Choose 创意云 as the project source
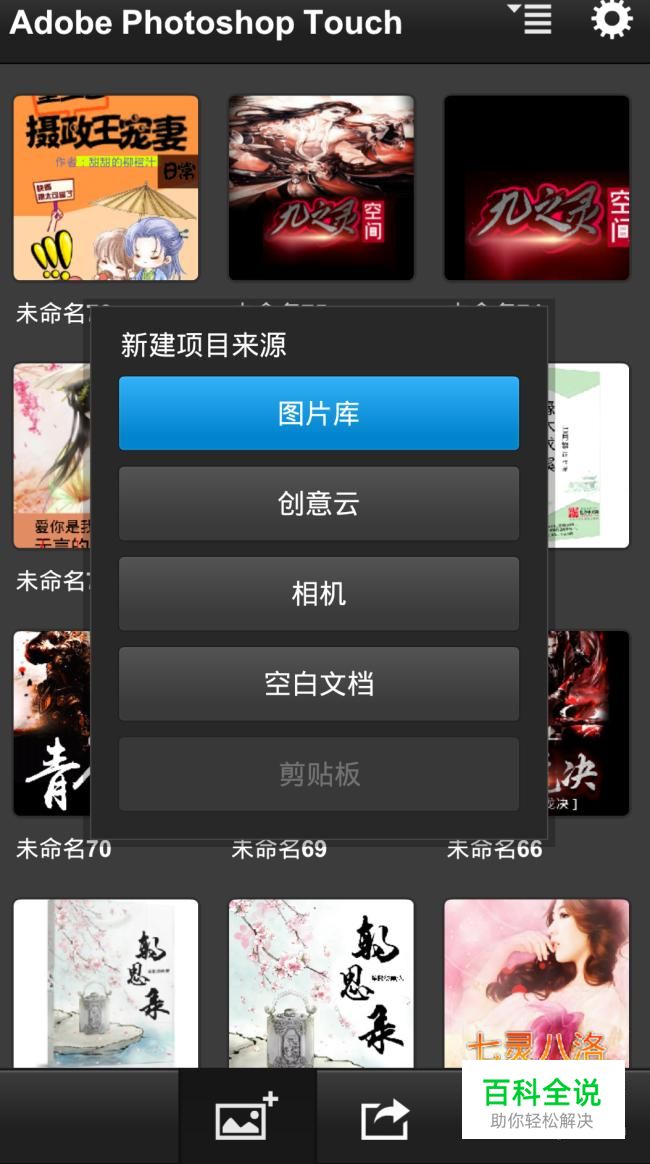The image size is (650, 1164). [319, 503]
